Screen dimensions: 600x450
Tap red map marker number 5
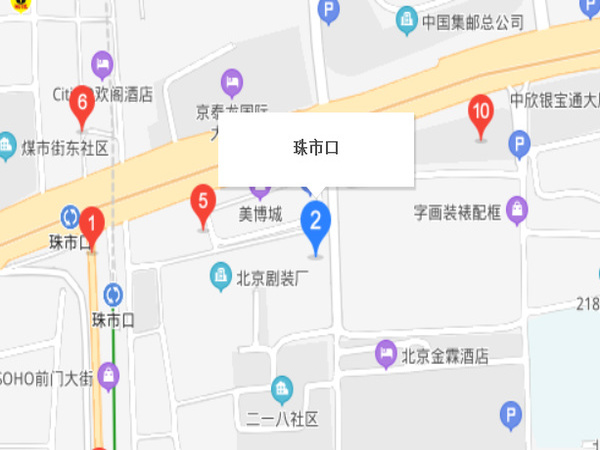[x=204, y=203]
